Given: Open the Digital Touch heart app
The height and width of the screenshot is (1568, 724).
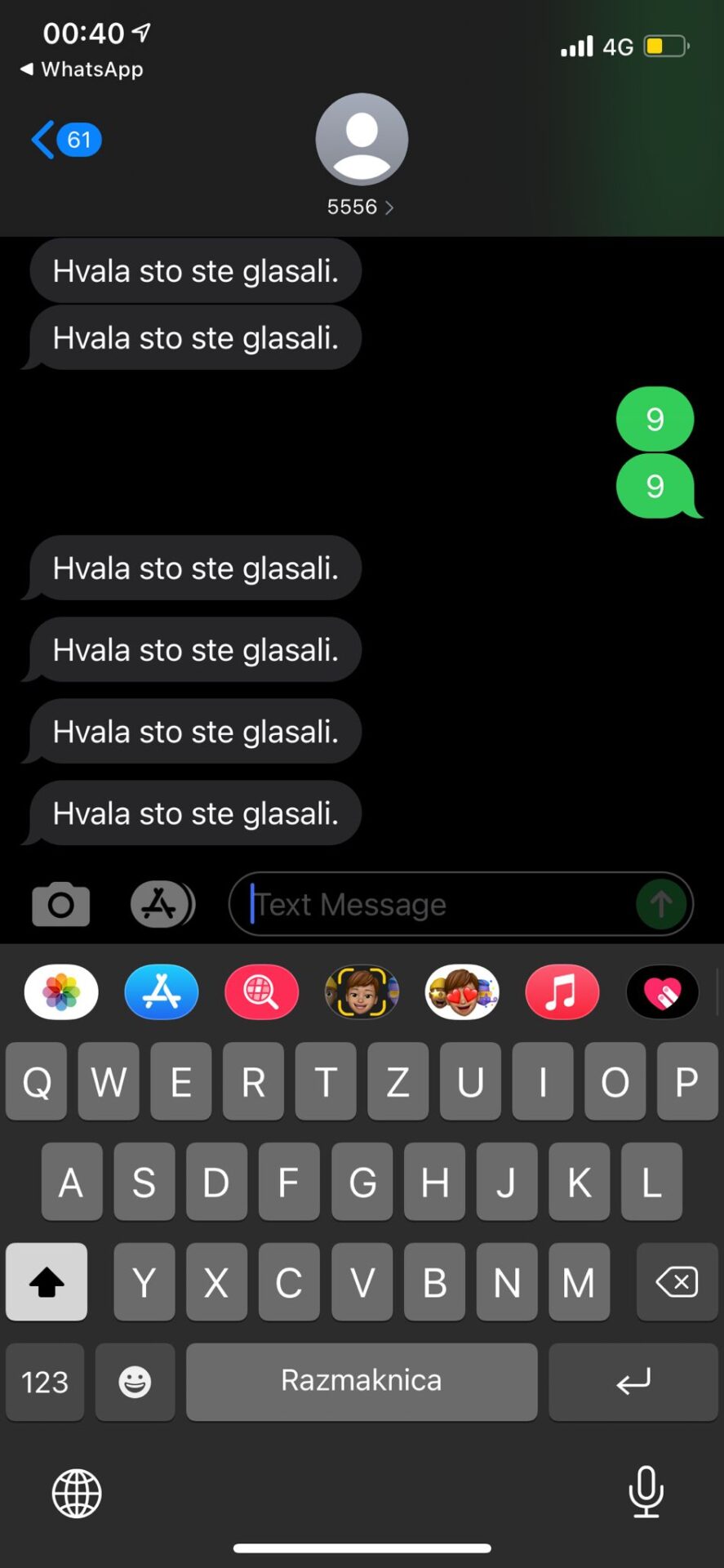Looking at the screenshot, I should [x=662, y=992].
